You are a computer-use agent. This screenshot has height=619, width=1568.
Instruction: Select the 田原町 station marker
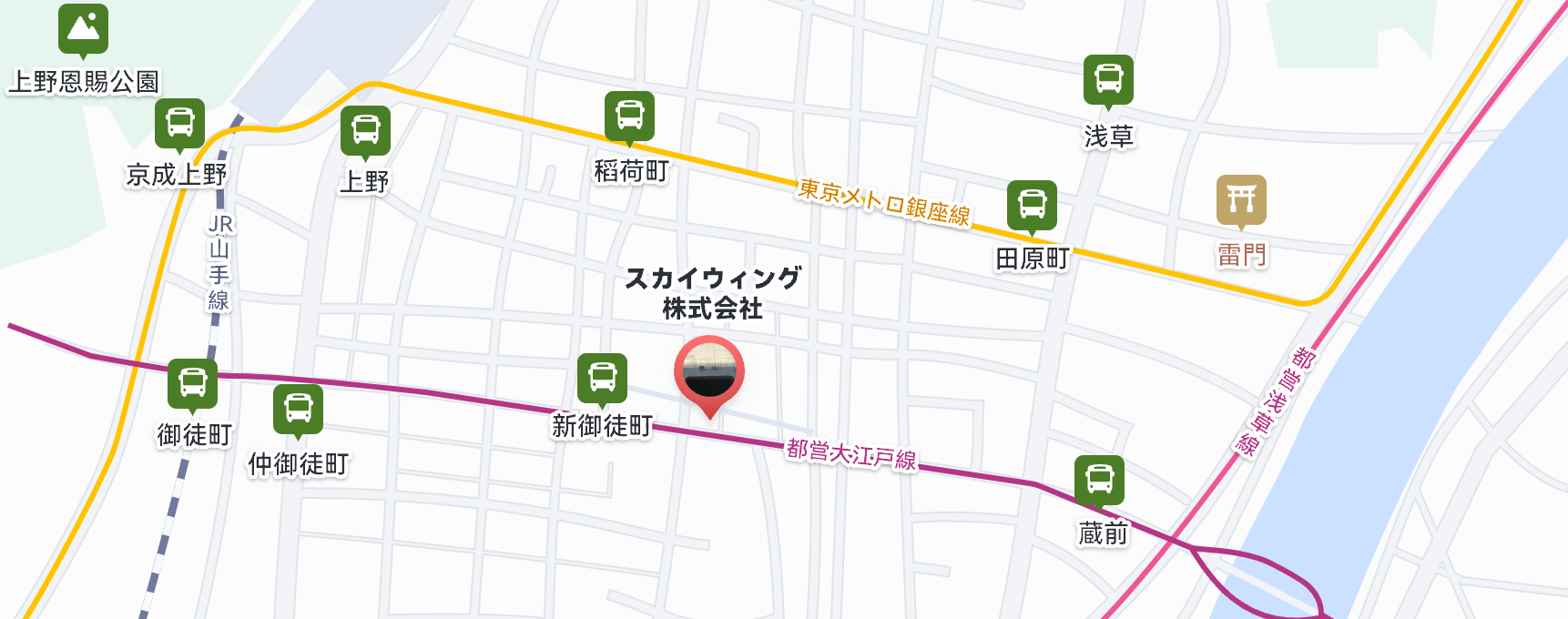pos(1032,205)
